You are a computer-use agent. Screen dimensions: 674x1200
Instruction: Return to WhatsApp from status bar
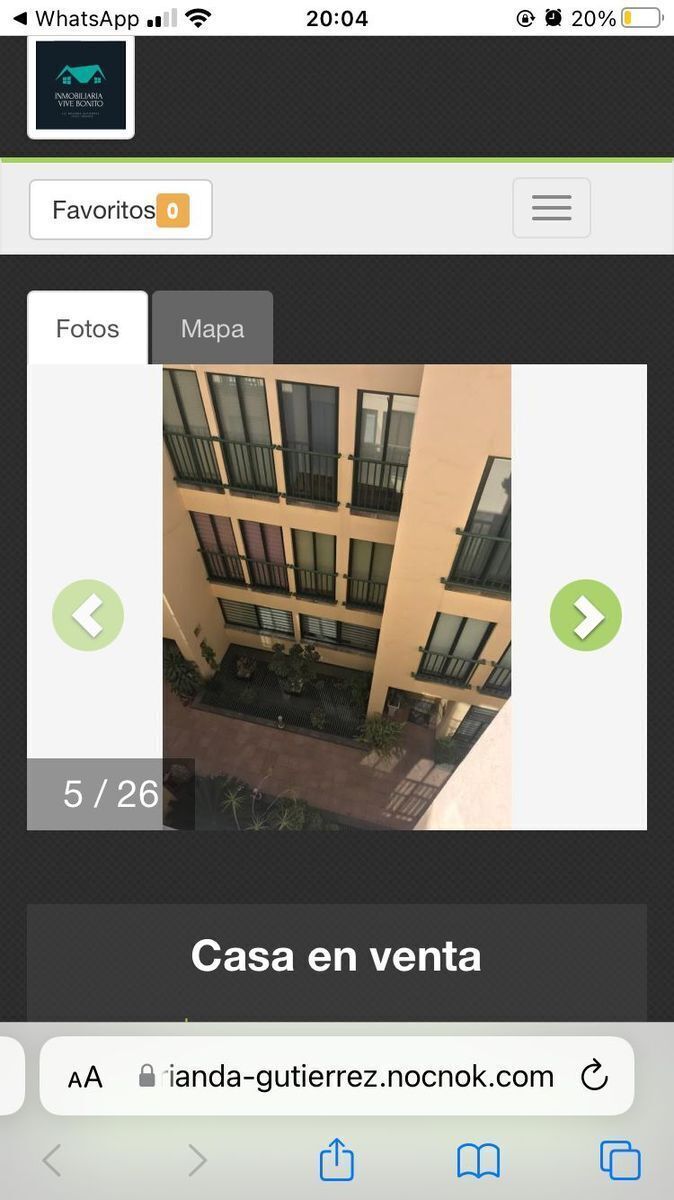coord(75,18)
